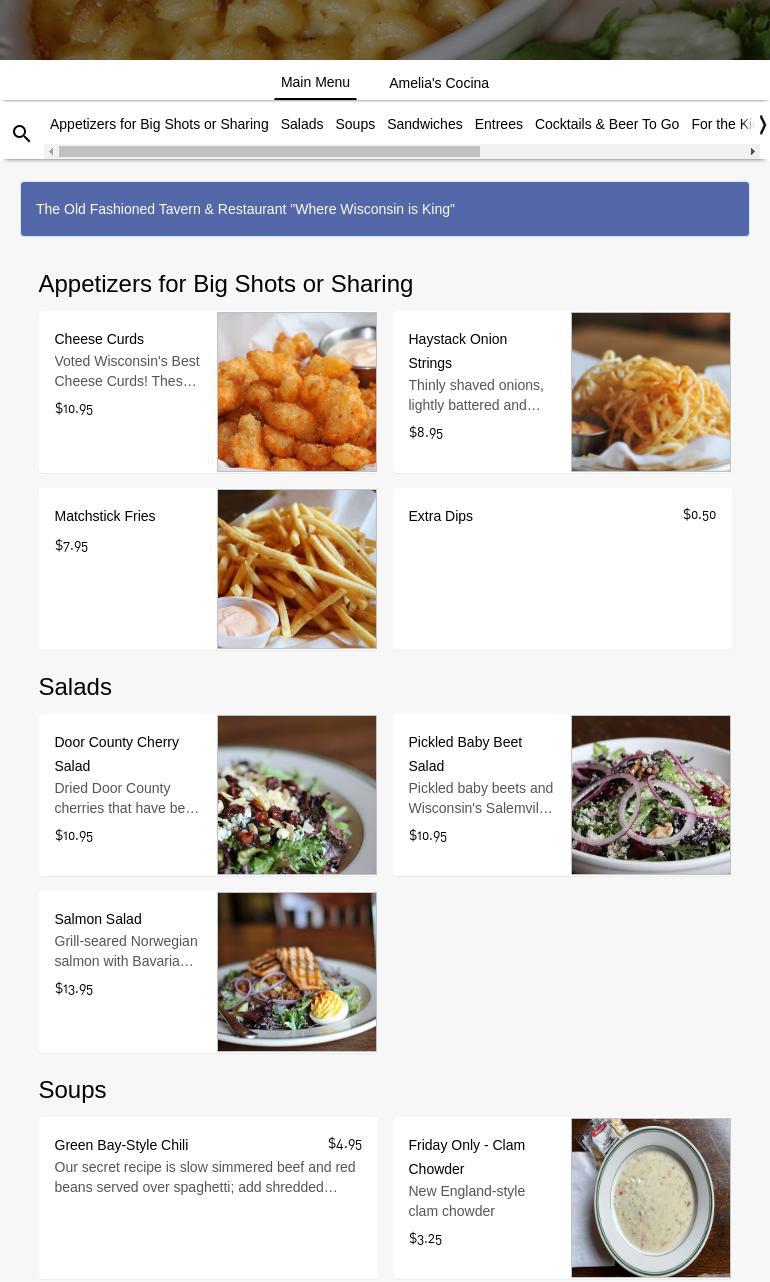Open Green Bay-Style Chili item

click(208, 1198)
